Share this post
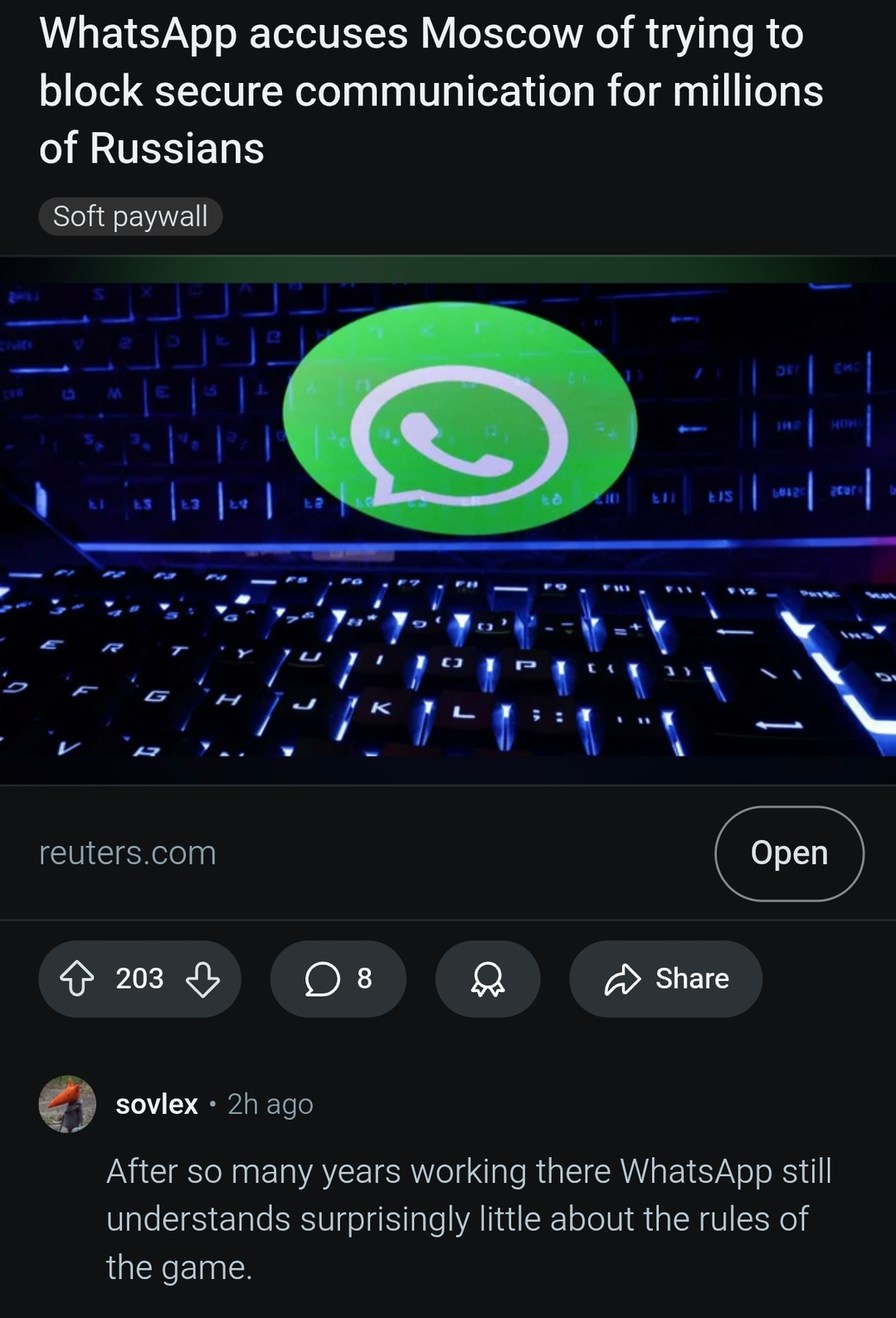 pos(665,979)
